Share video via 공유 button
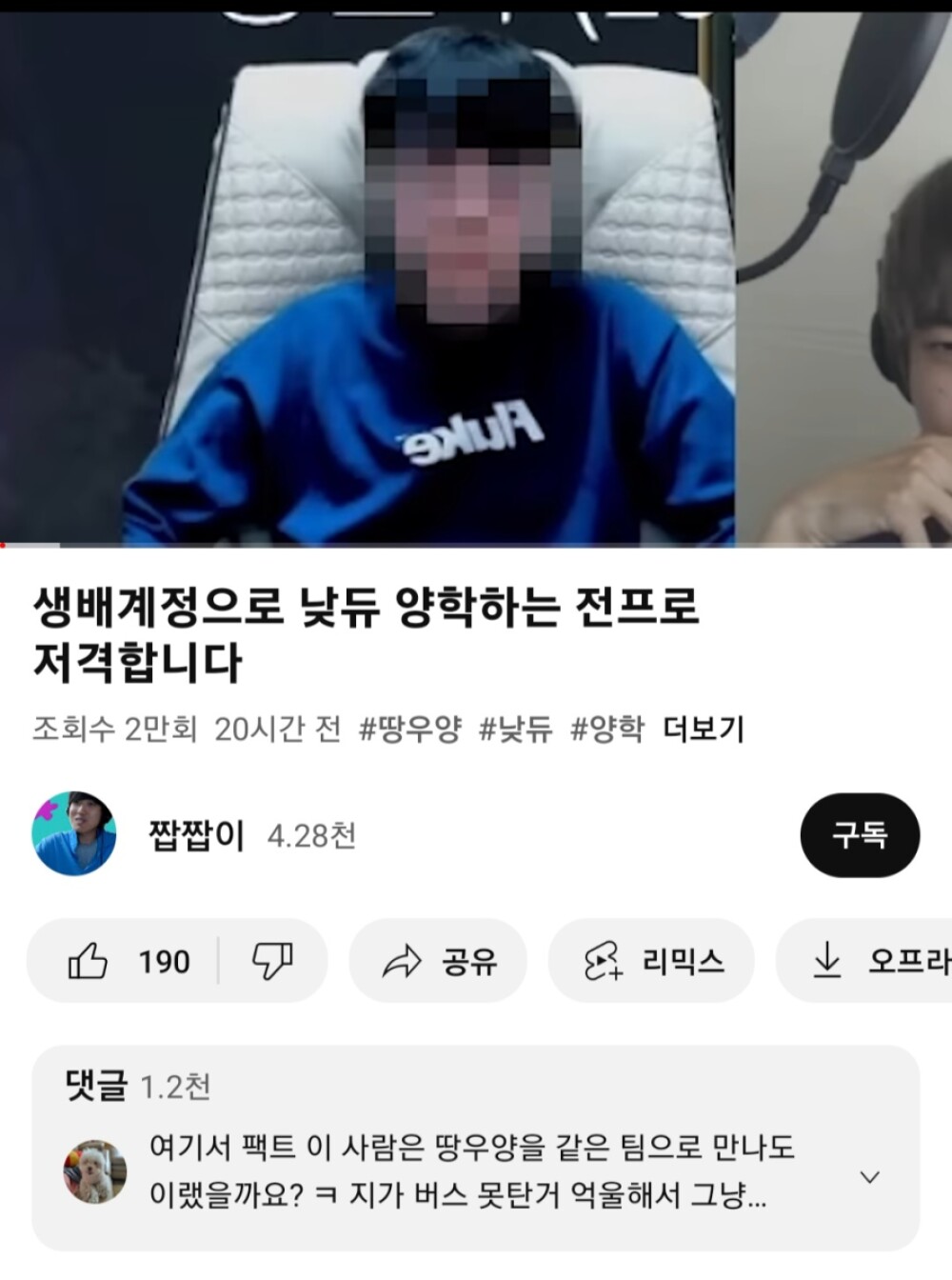The width and height of the screenshot is (952, 1280). click(x=439, y=961)
